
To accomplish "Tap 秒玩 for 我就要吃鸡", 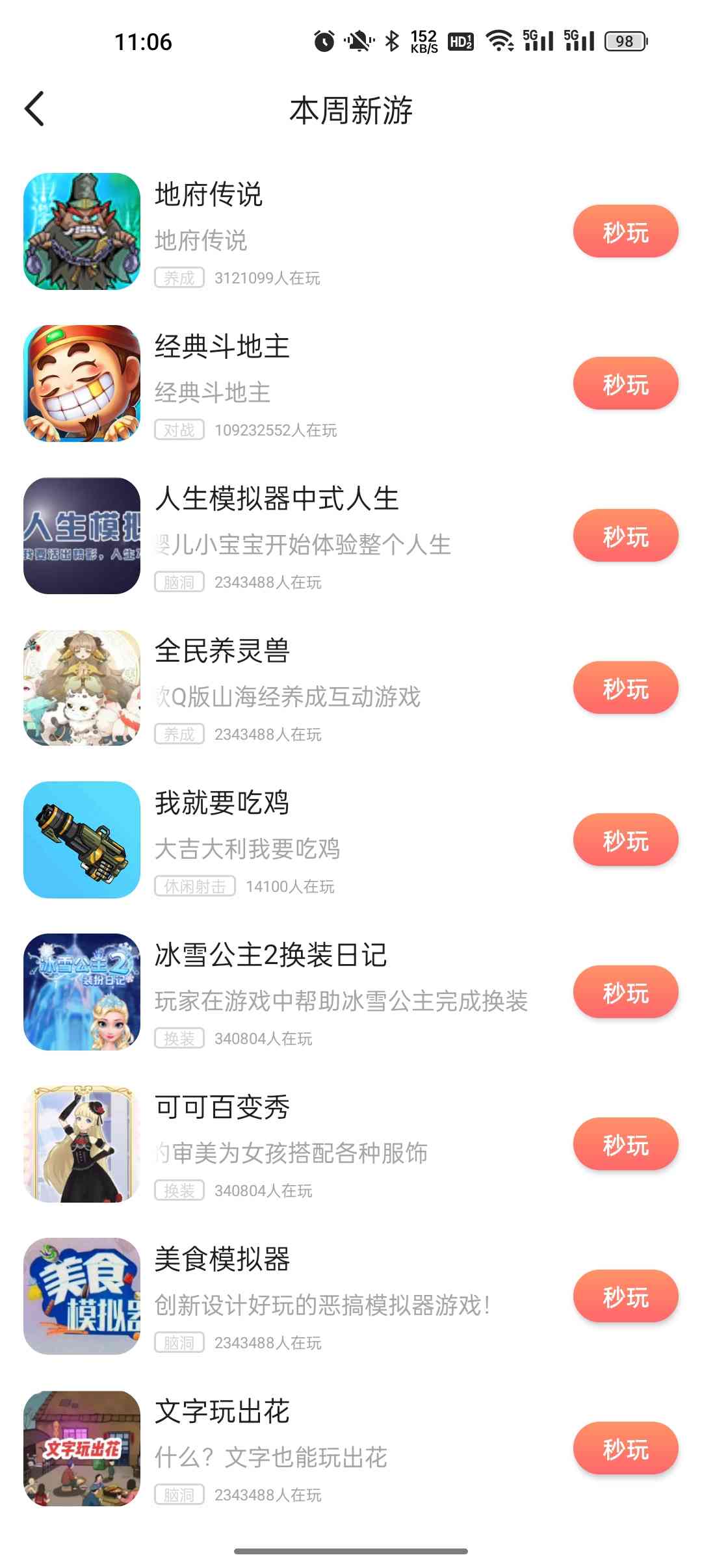I will 625,840.
